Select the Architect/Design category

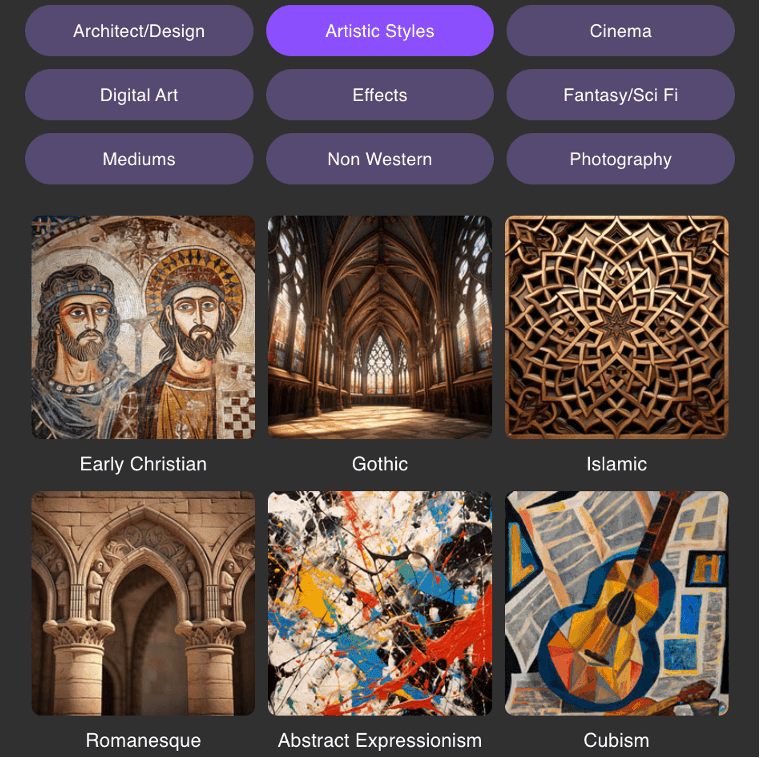pos(139,31)
